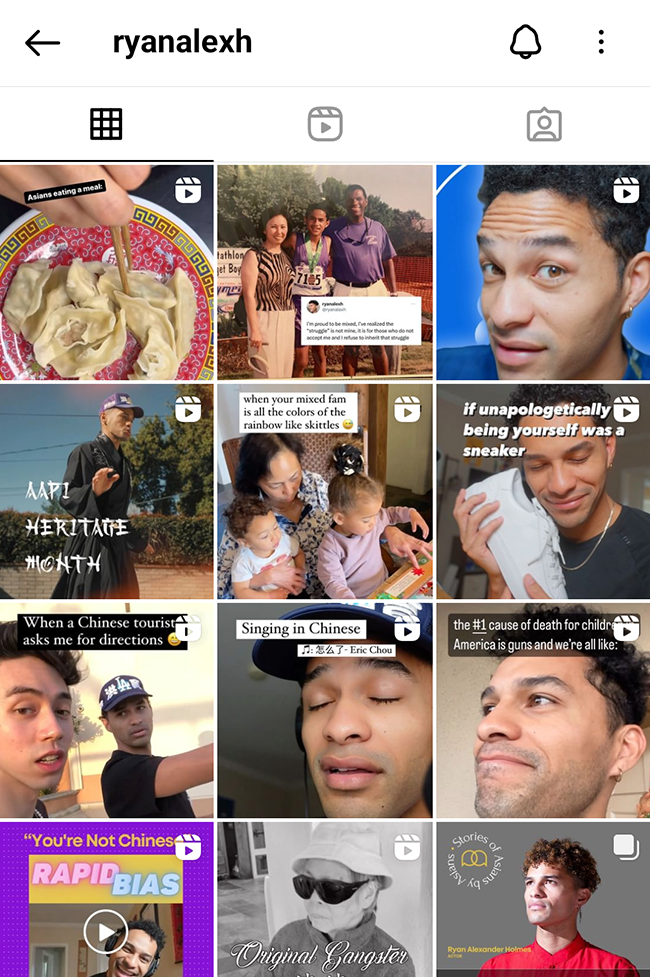Open the 'unapologetically being yourself' sneaker reel
Image resolution: width=650 pixels, height=977 pixels.
(x=543, y=491)
